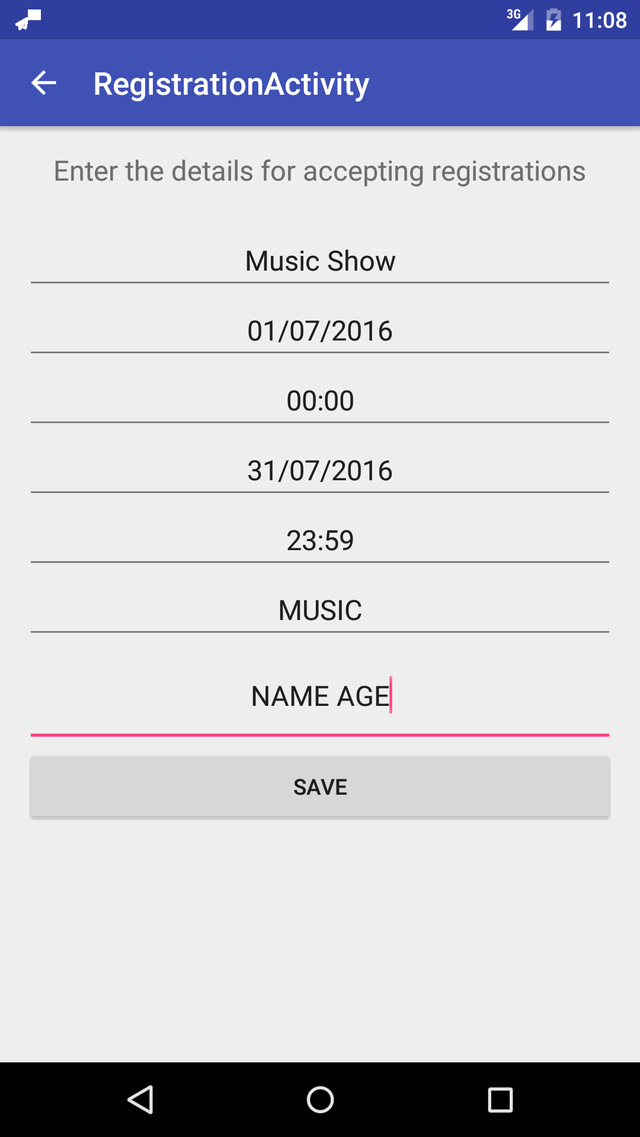Go back using the toolbar arrow
The height and width of the screenshot is (1137, 640).
tap(44, 83)
